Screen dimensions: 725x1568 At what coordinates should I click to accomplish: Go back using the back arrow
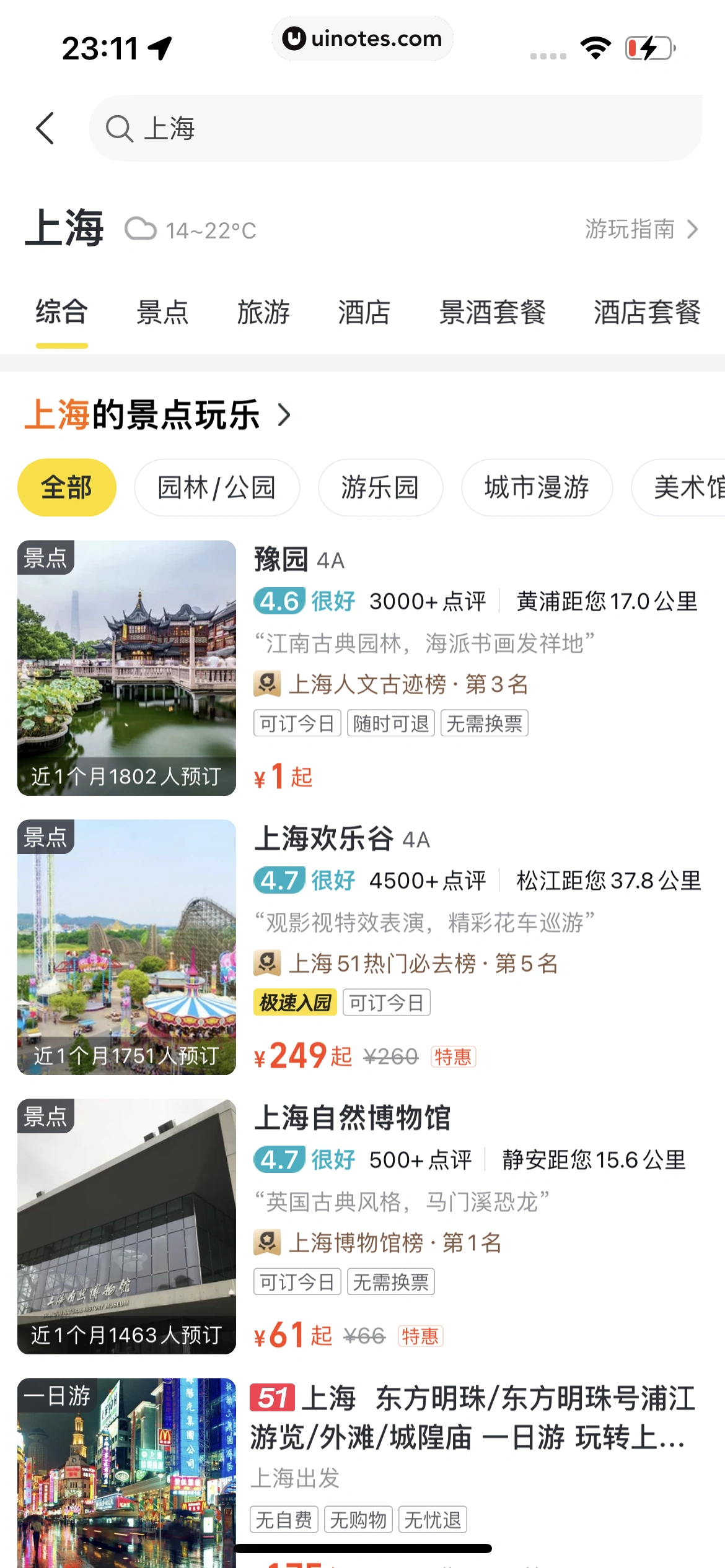[x=46, y=129]
